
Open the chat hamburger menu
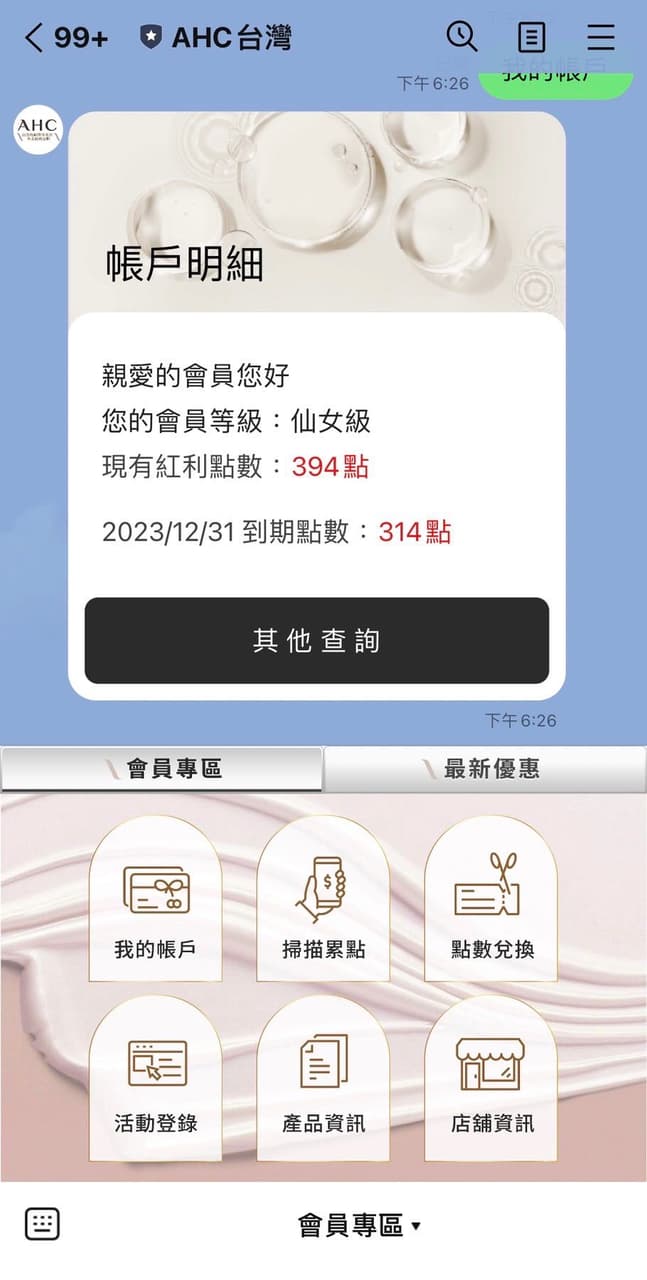click(601, 38)
